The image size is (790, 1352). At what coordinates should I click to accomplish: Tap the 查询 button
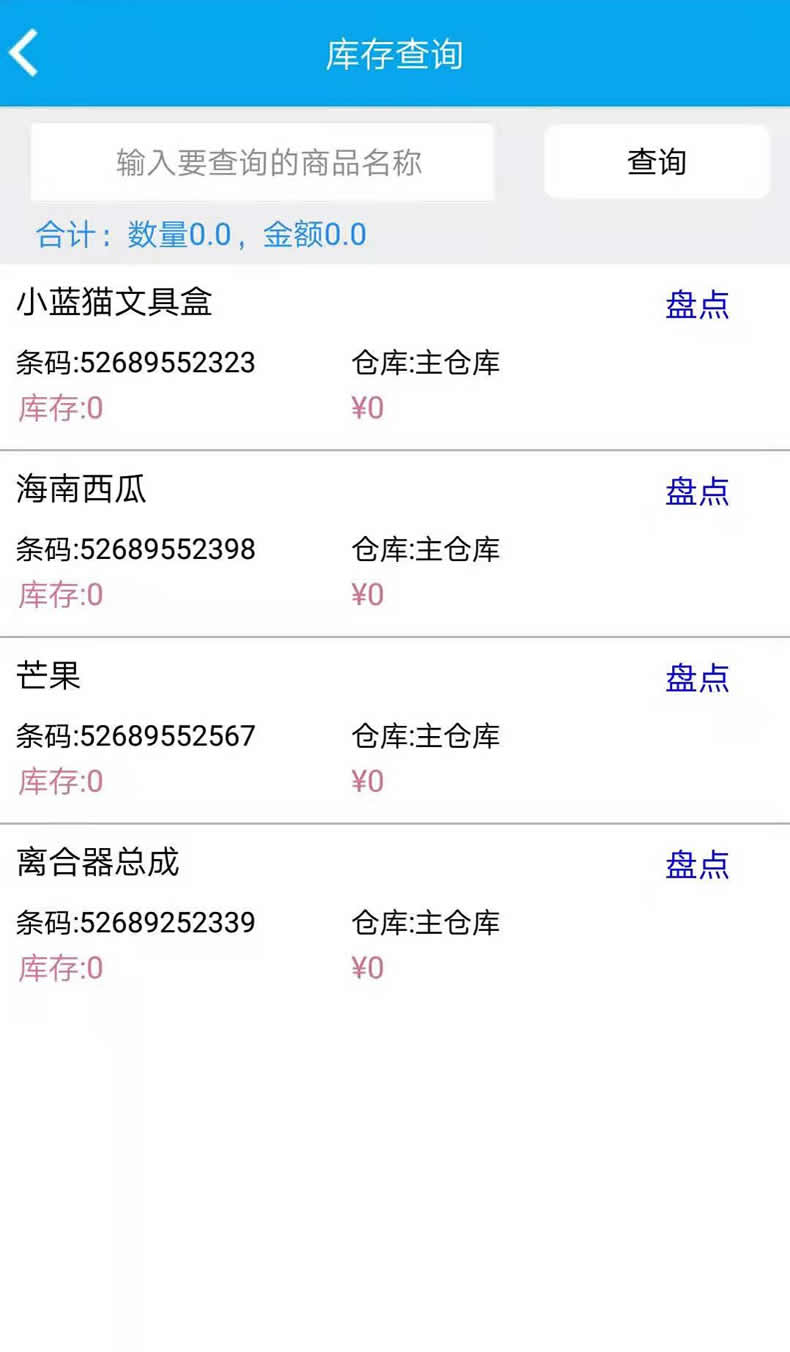coord(657,162)
